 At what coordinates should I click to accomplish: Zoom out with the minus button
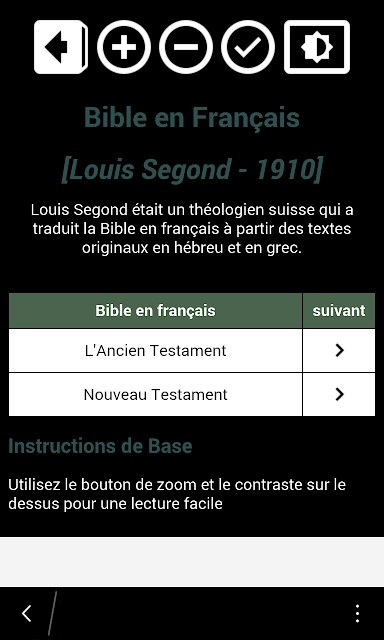tap(186, 47)
